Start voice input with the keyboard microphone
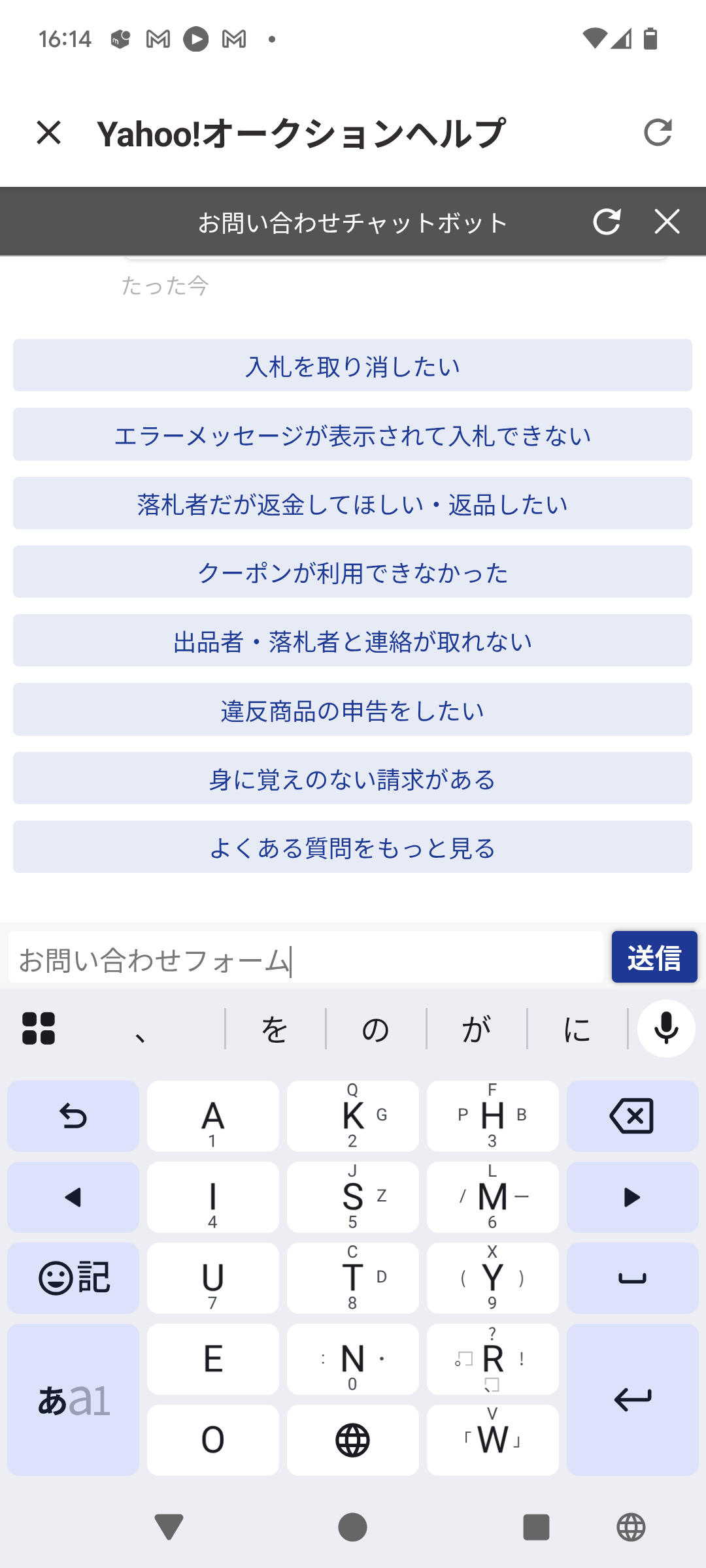This screenshot has width=706, height=1568. point(665,1029)
